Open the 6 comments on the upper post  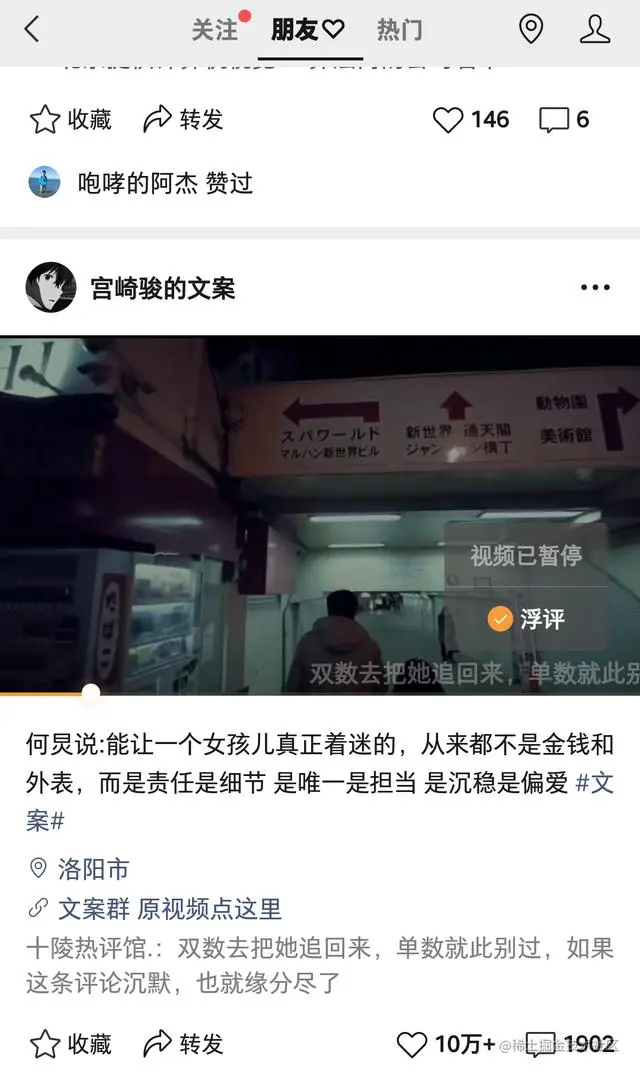point(564,120)
